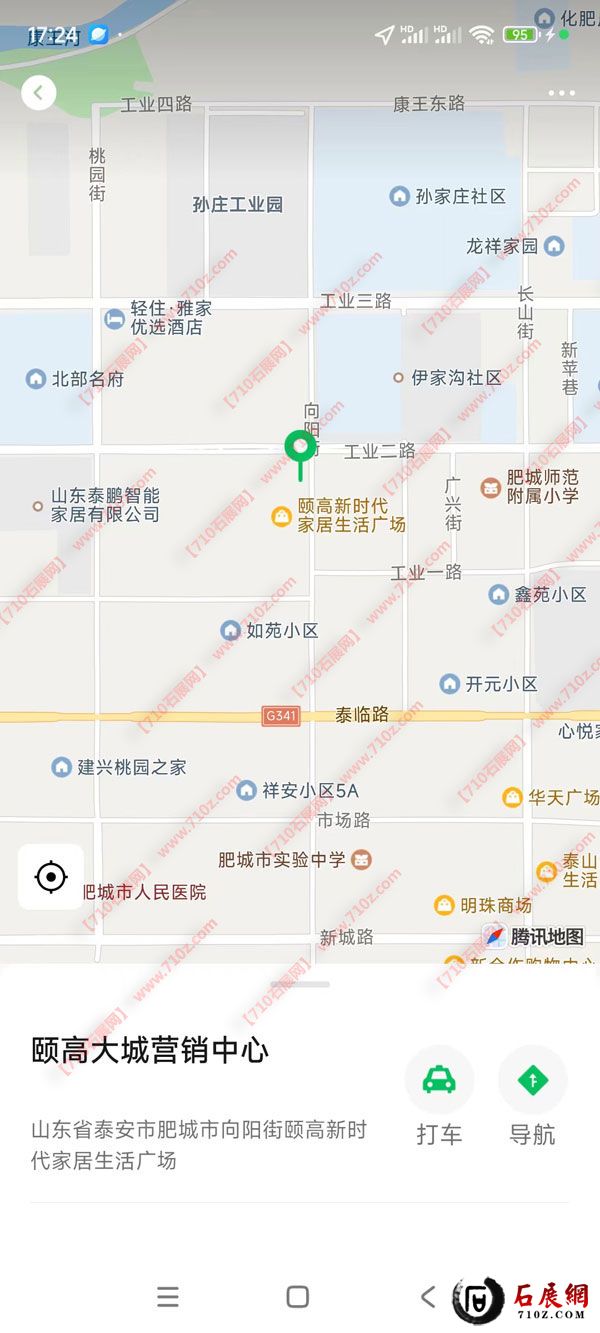Expand the bottom sheet handle
The width and height of the screenshot is (600, 1333).
(300, 984)
